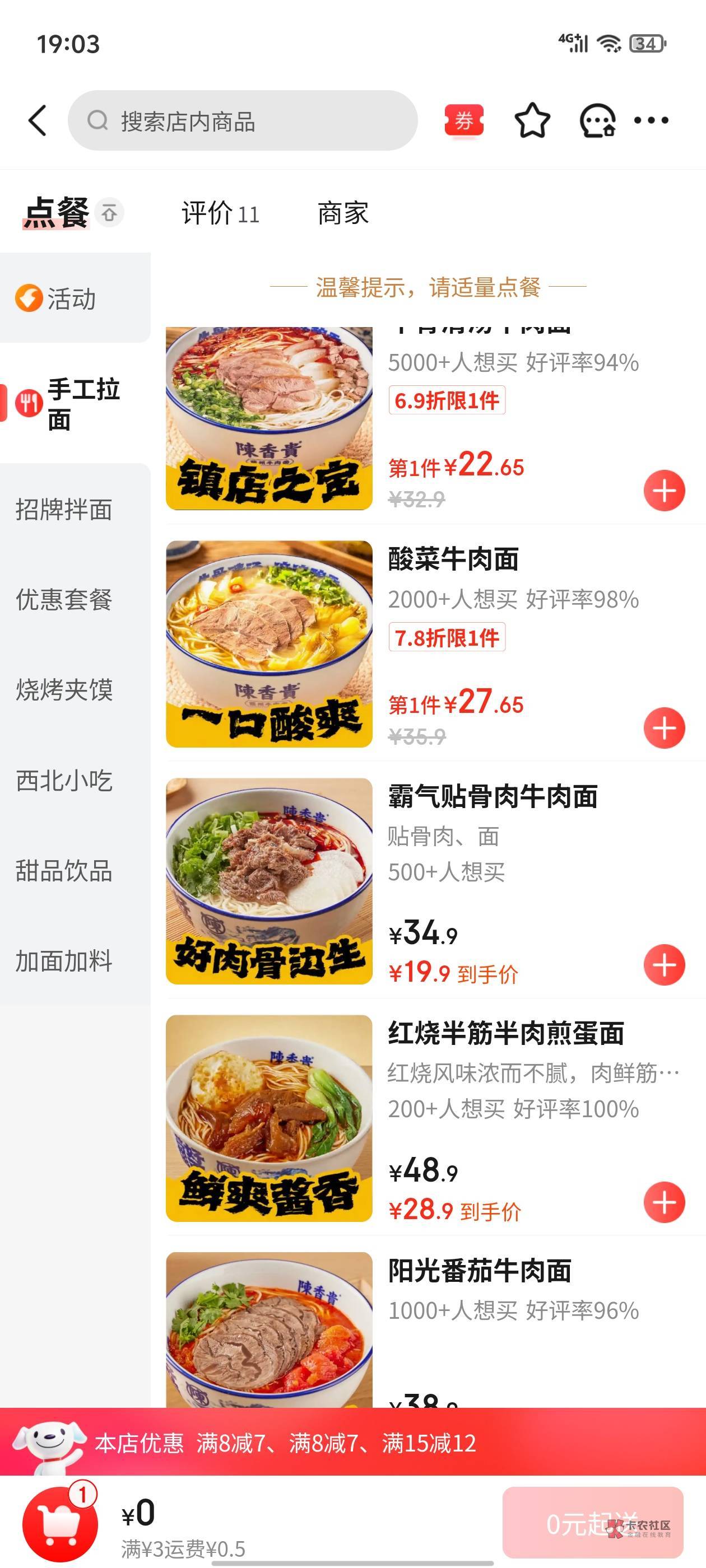Add 霸气贴骨肉牛肉面 to the cart
Viewport: 706px width, 1568px height.
pyautogui.click(x=664, y=965)
